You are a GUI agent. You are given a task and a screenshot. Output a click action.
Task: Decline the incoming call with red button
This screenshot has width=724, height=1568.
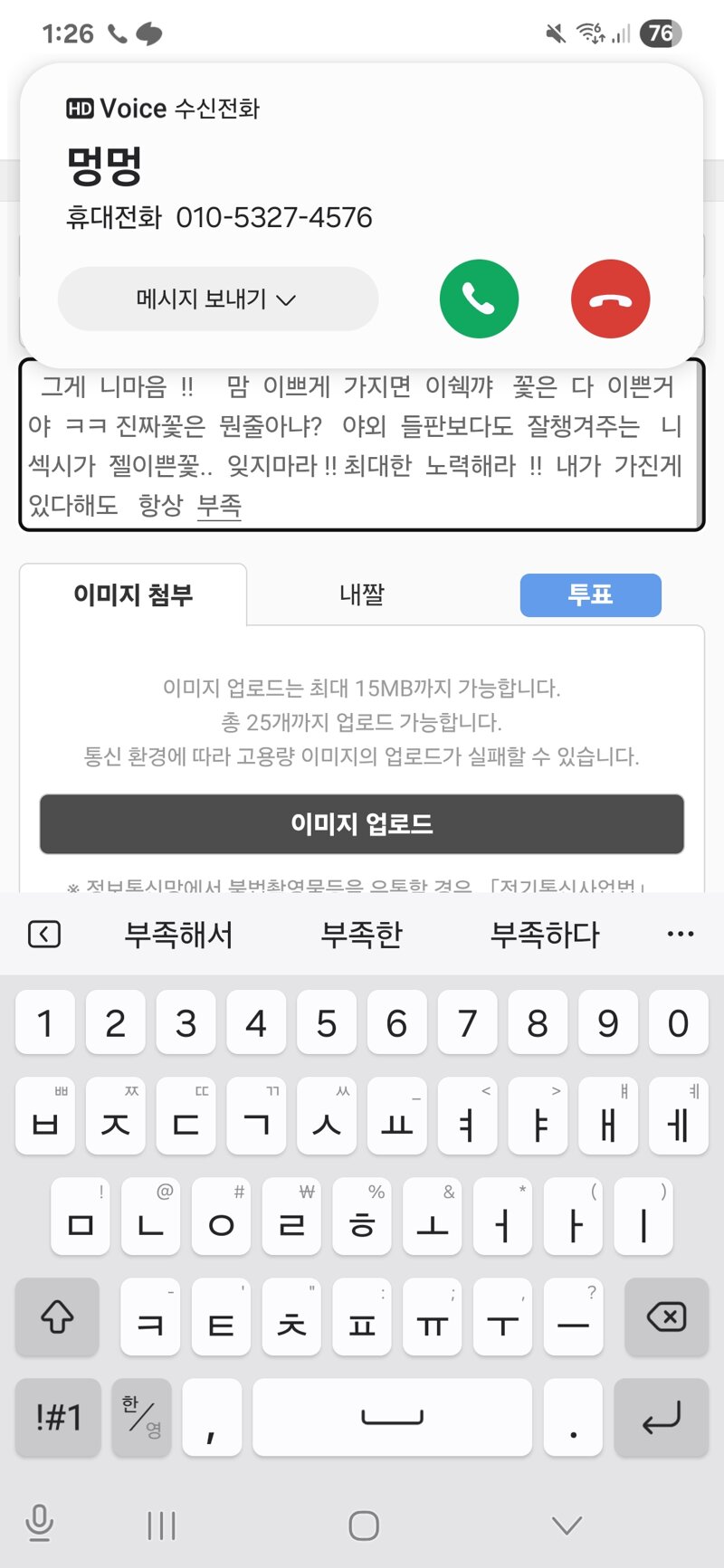pos(611,299)
